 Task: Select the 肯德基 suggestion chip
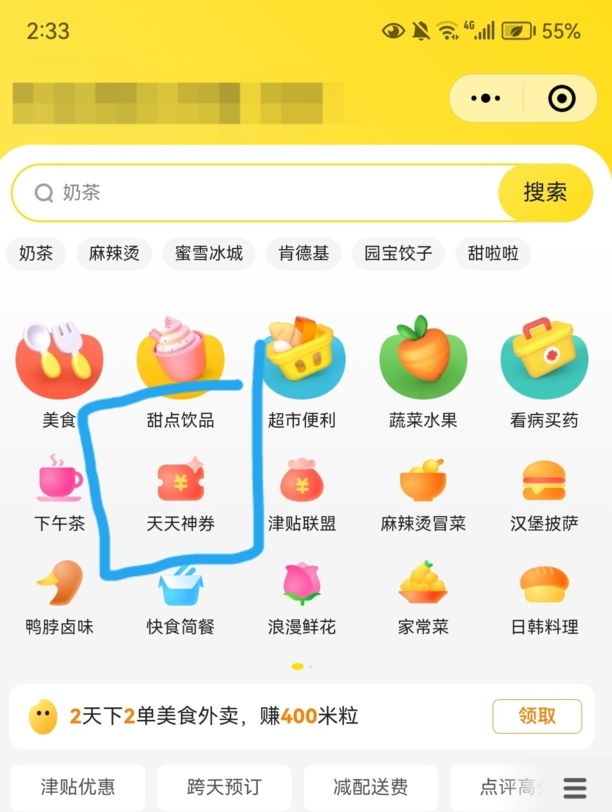pos(304,253)
